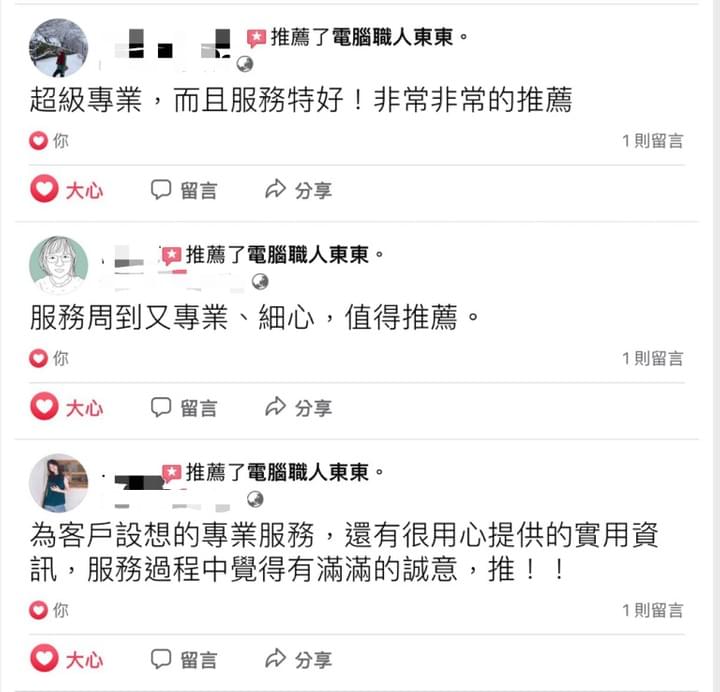720x692 pixels.
Task: Tap 留言 under the 服務周到又專業 review
Action: pyautogui.click(x=184, y=407)
